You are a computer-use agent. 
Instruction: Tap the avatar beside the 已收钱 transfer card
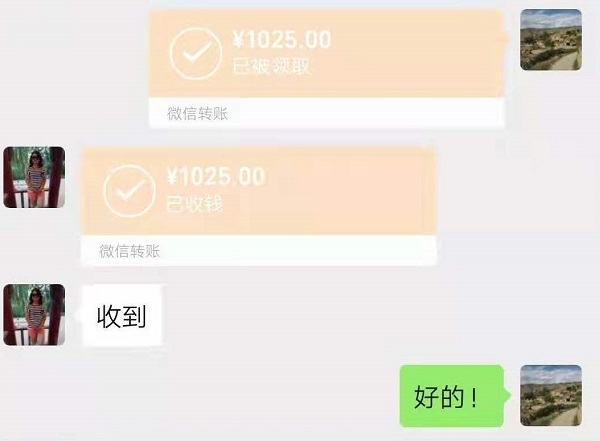34,177
